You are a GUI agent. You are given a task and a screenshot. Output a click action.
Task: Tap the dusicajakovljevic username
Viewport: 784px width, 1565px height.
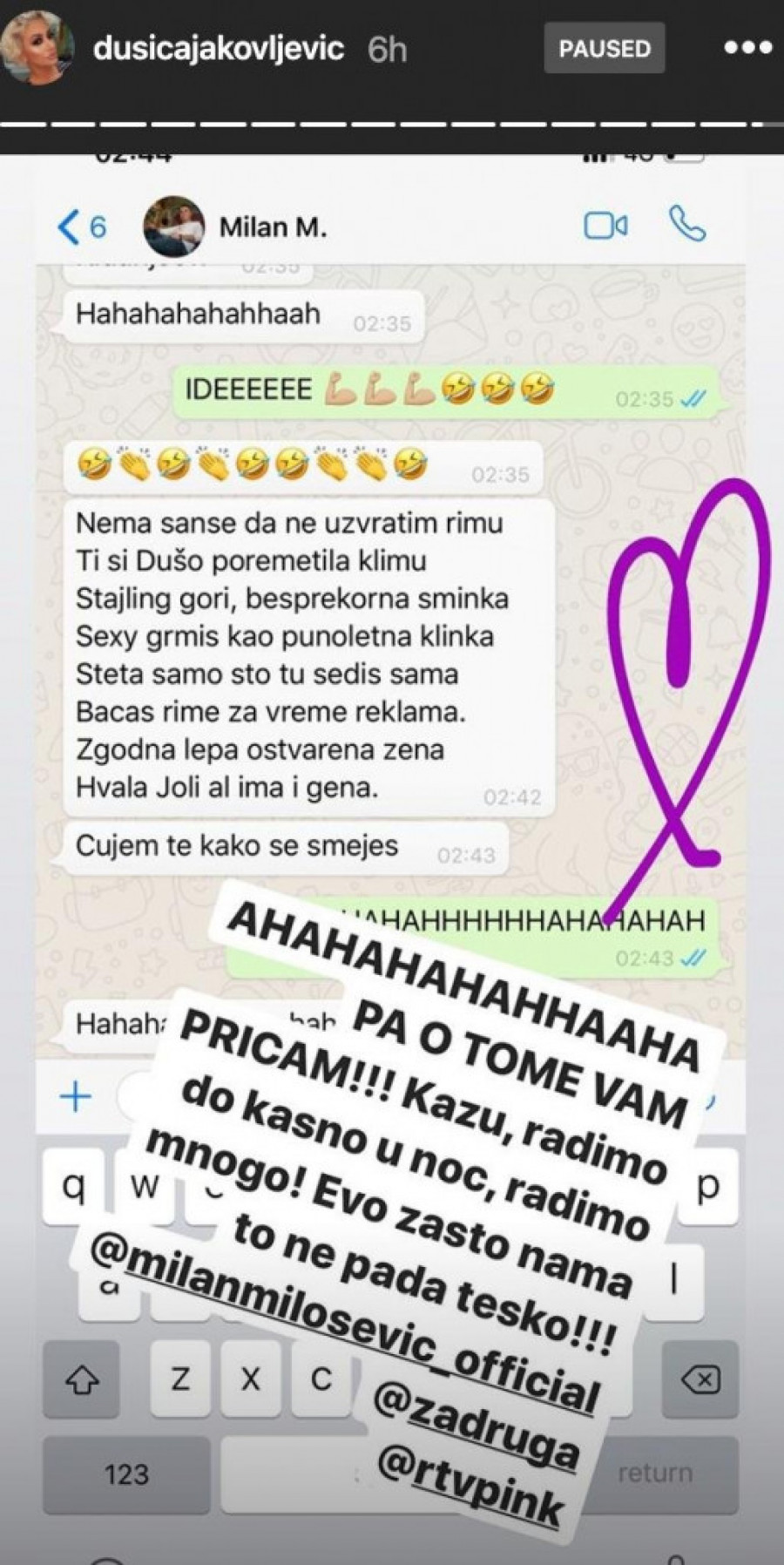[x=219, y=48]
